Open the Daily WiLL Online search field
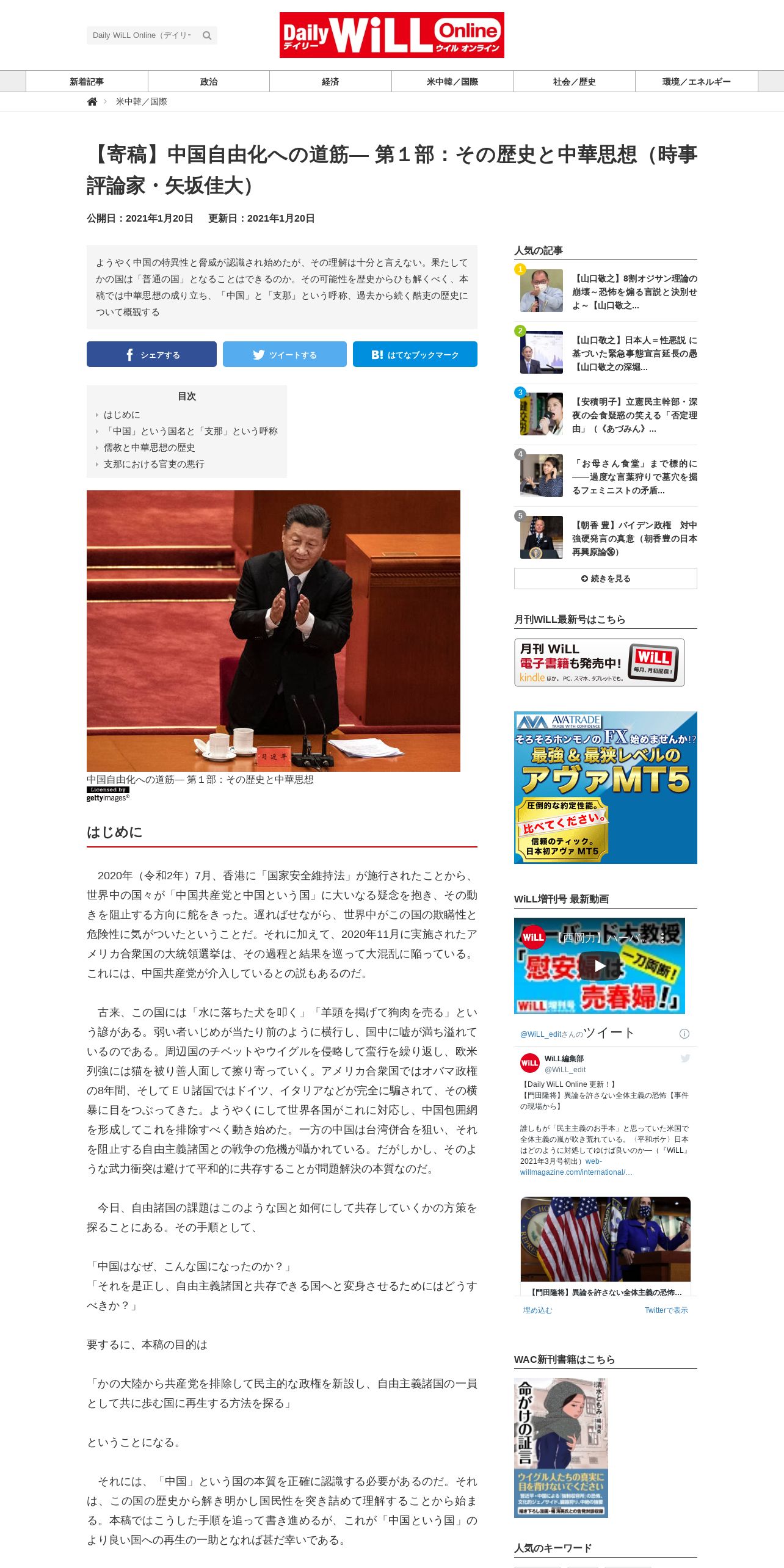Screen dimensions: 784x1568 click(x=144, y=35)
